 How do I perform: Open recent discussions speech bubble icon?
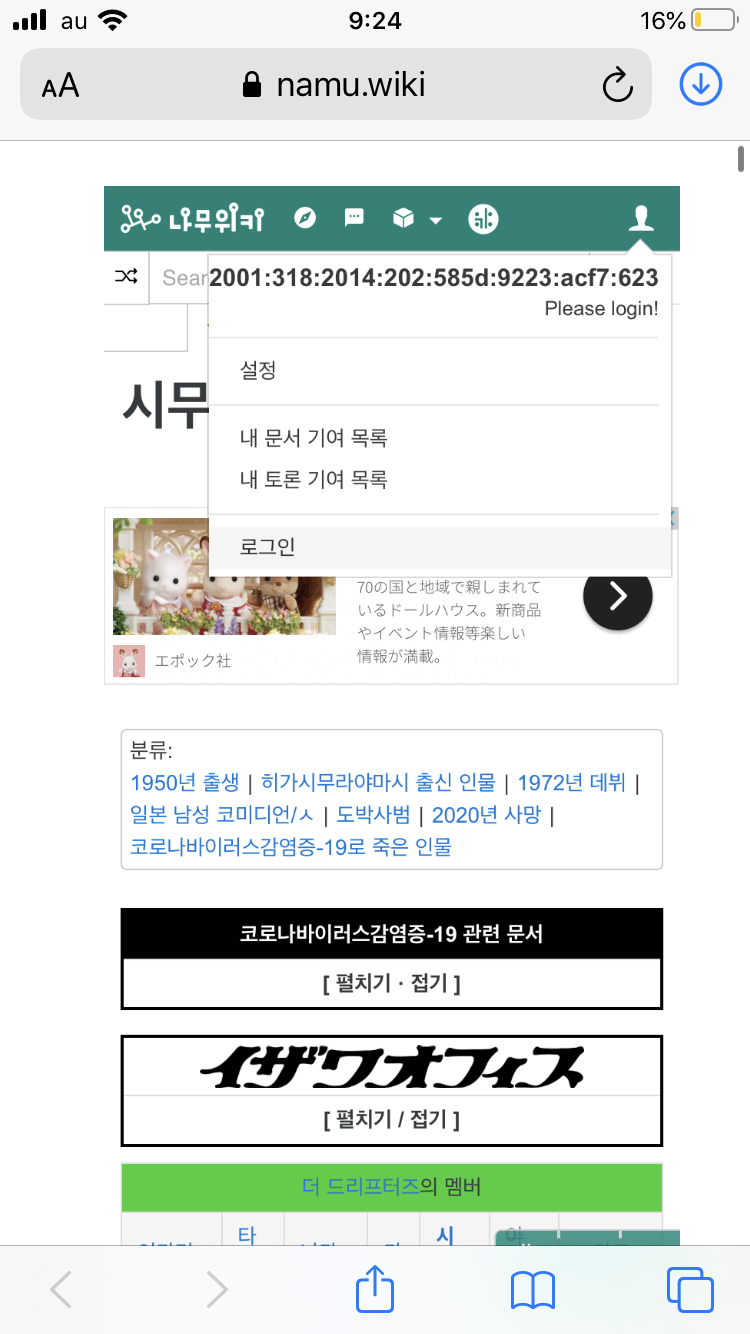tap(354, 218)
